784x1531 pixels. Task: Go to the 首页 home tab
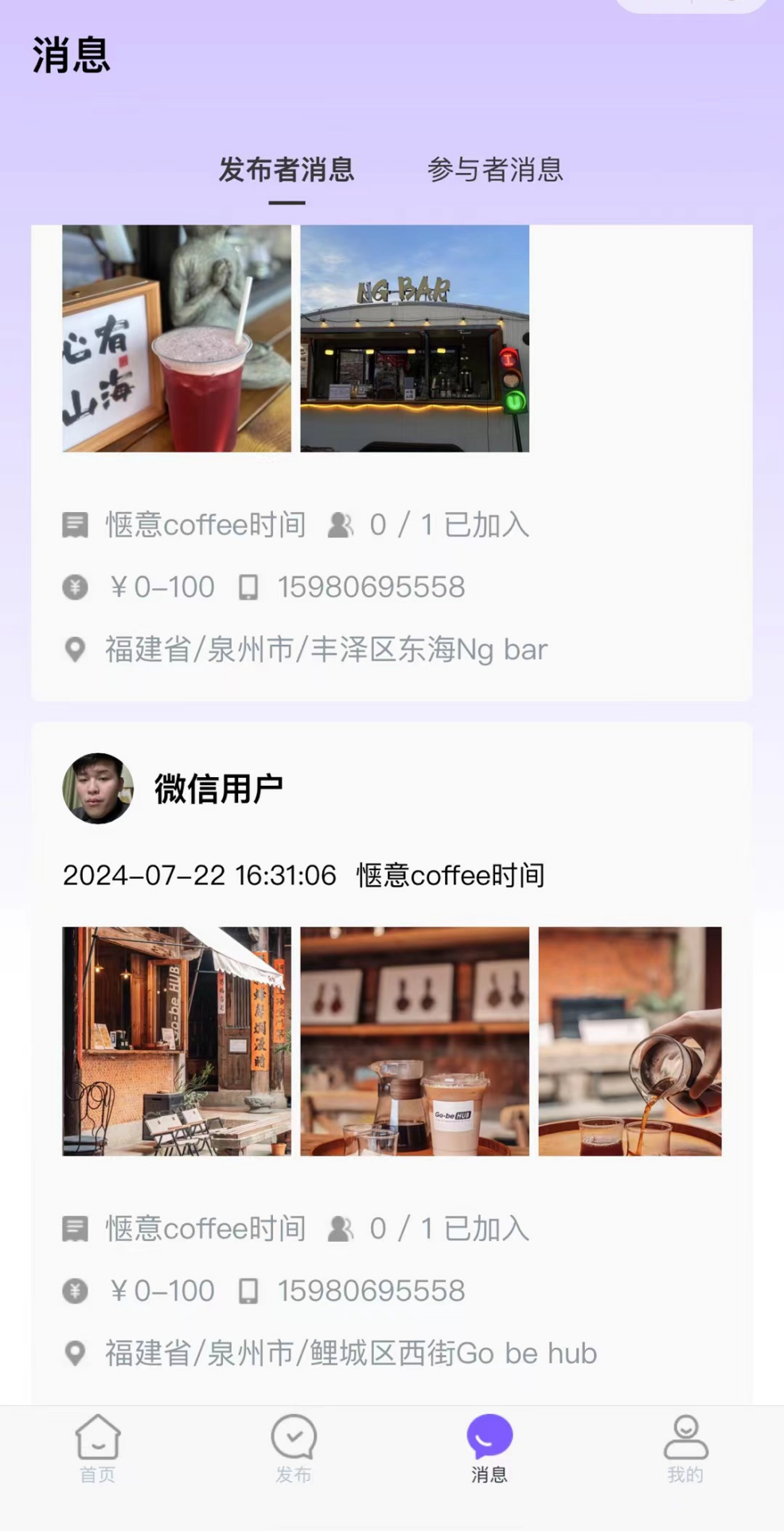coord(97,1449)
